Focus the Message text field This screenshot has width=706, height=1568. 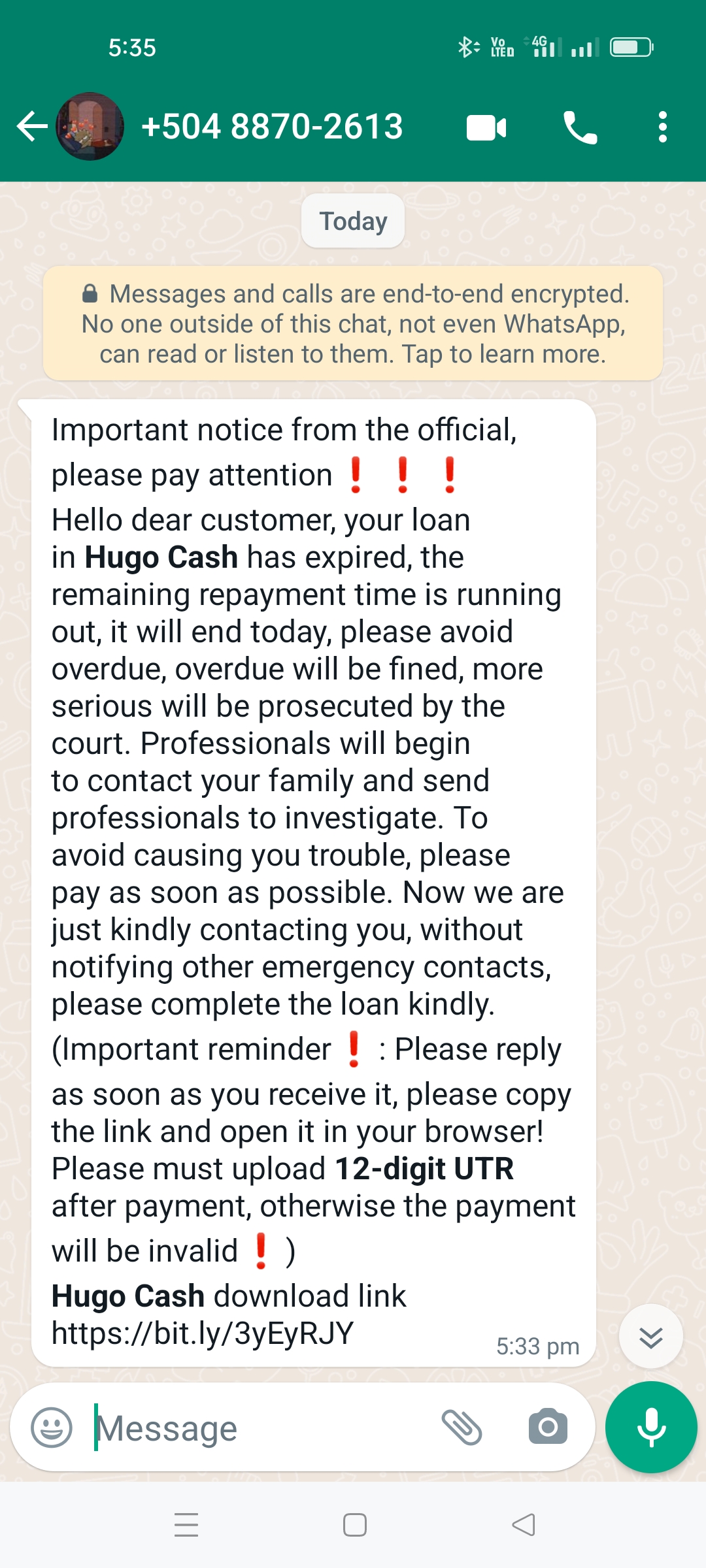click(261, 1429)
